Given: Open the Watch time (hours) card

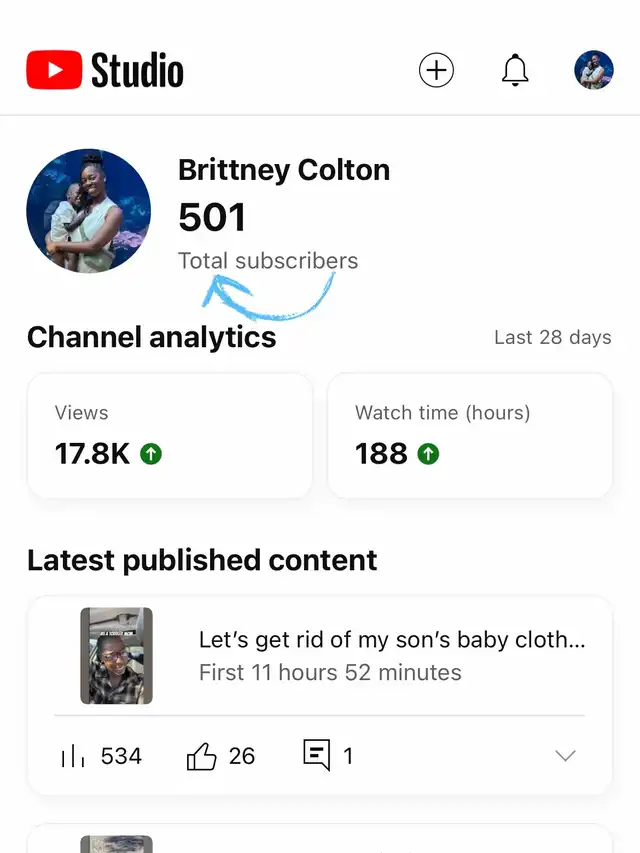Looking at the screenshot, I should coord(469,435).
